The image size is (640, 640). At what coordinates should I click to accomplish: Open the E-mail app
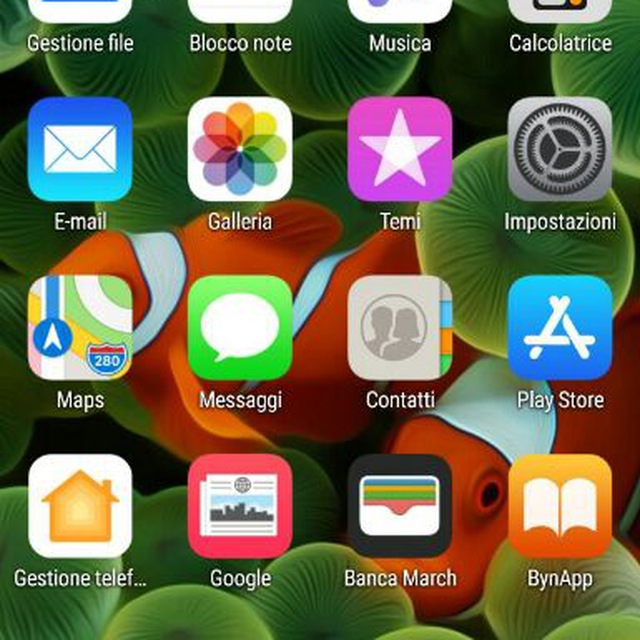[80, 150]
